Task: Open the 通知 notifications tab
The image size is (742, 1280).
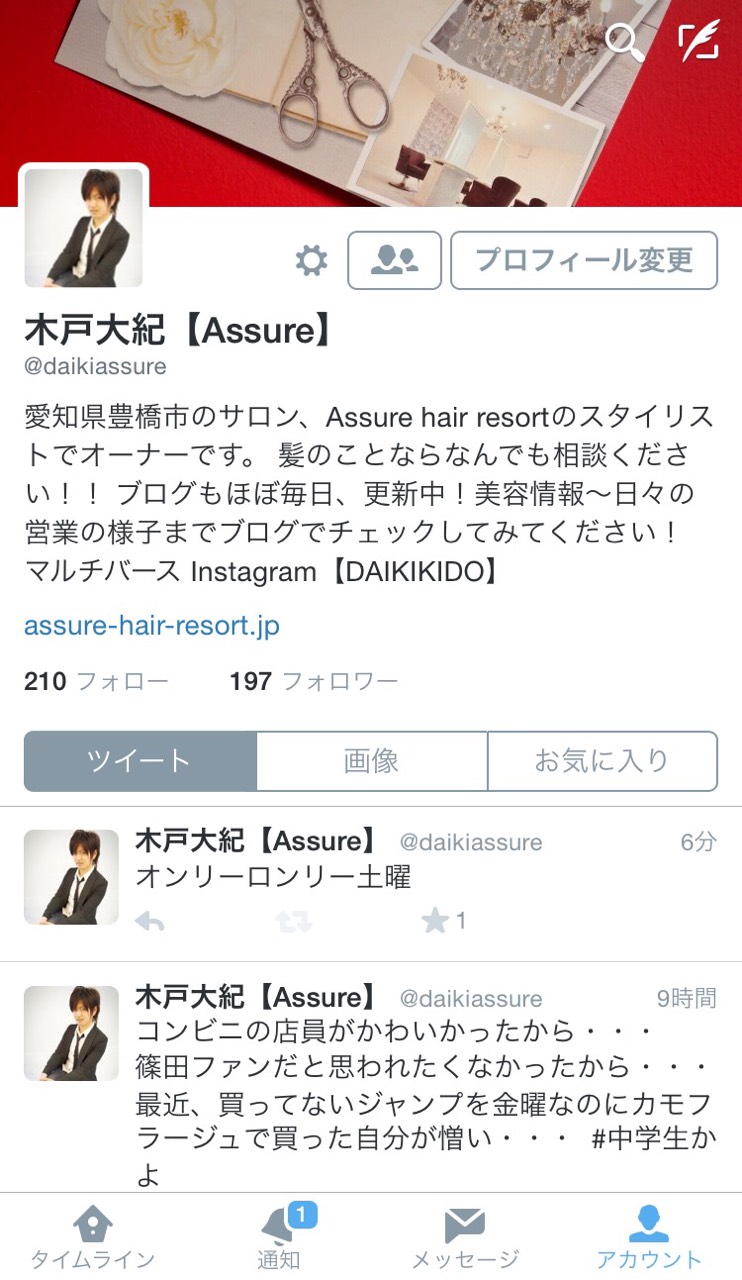Action: [x=279, y=1238]
